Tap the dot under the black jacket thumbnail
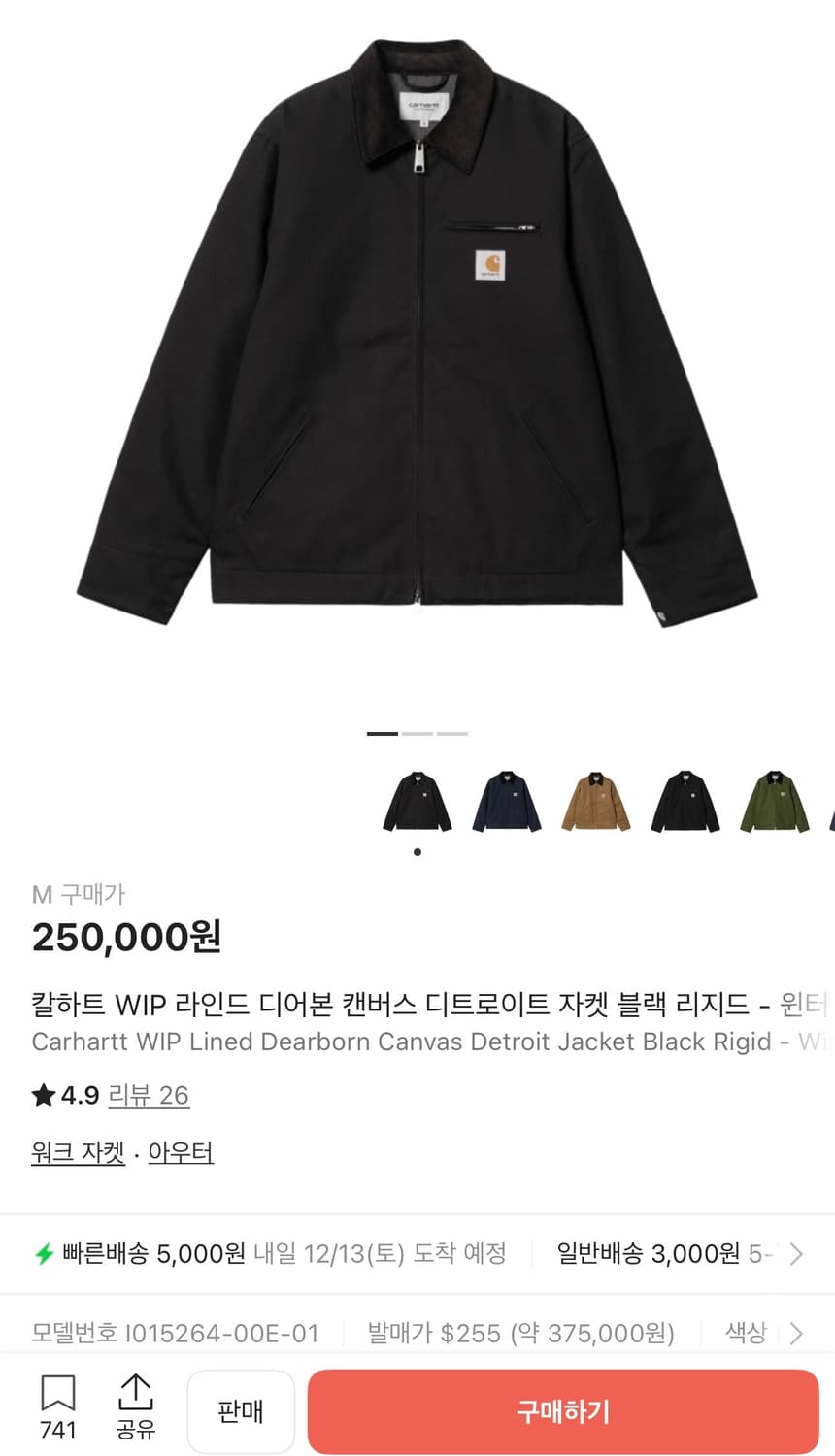This screenshot has height=1456, width=835. pyautogui.click(x=417, y=851)
